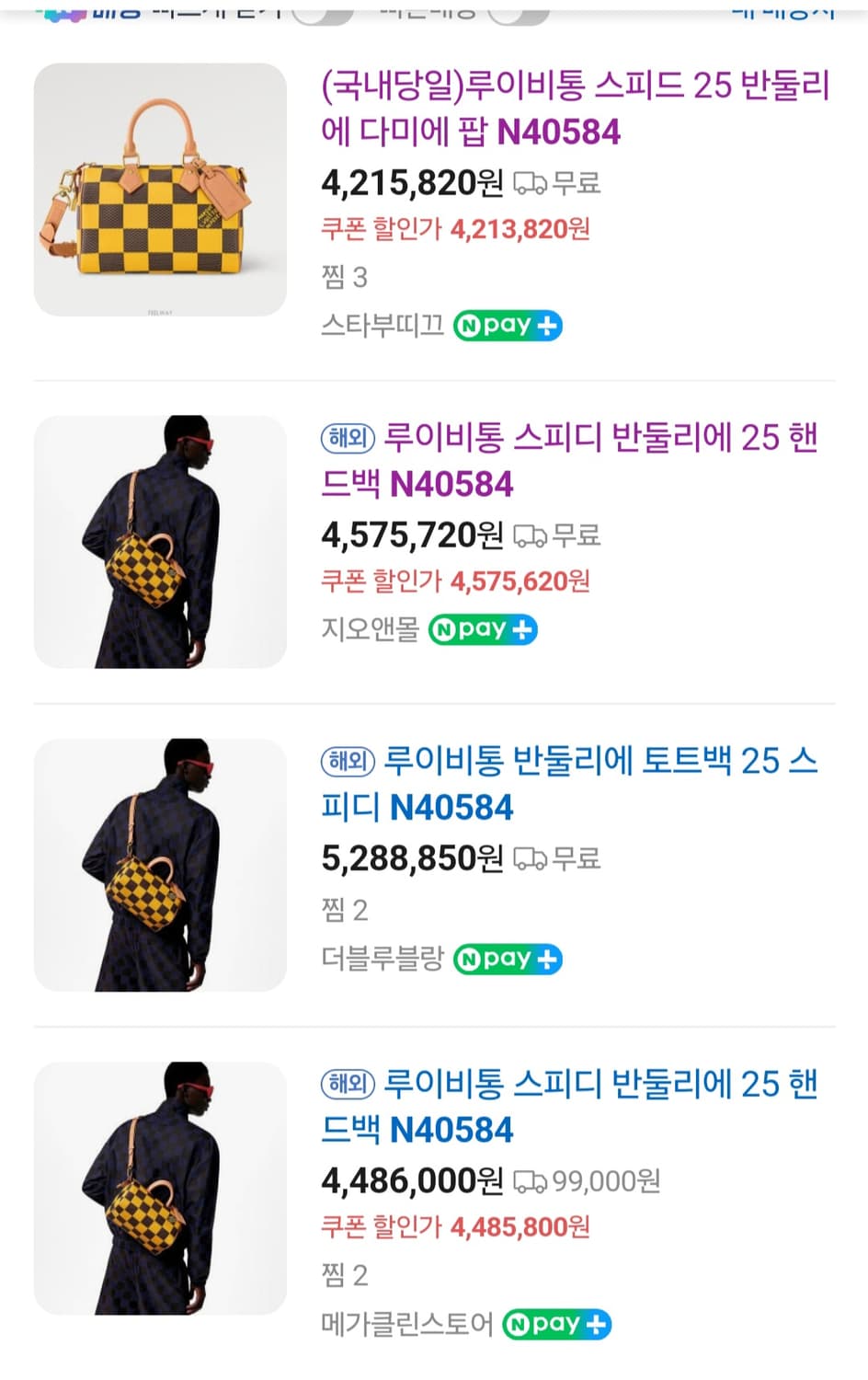
Task: Click the 해외 overseas badge on second listing
Action: coord(347,438)
